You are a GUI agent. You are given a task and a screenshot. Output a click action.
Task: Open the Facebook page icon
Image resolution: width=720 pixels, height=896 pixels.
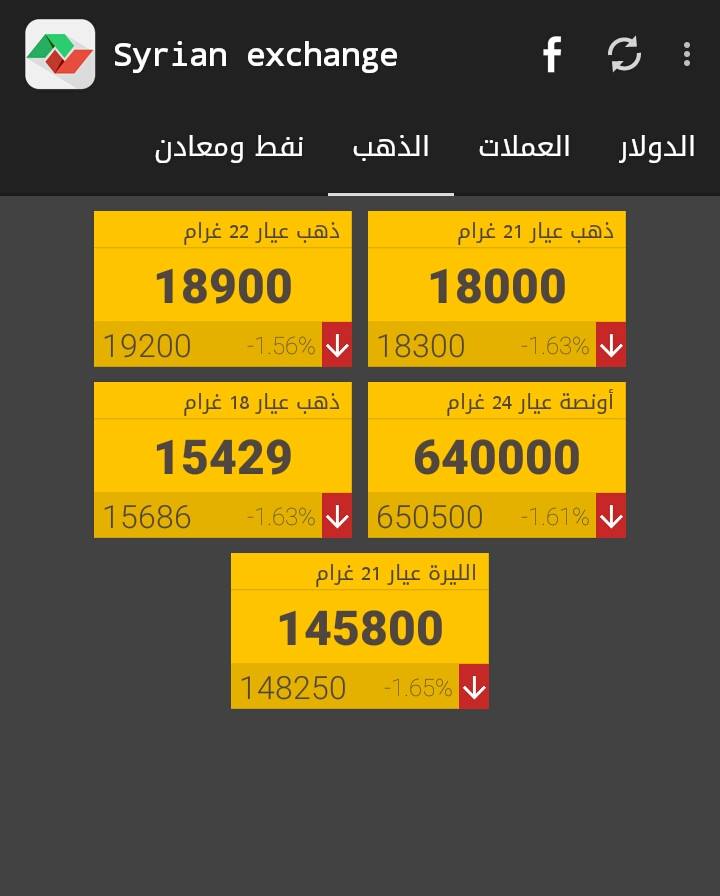pyautogui.click(x=552, y=54)
